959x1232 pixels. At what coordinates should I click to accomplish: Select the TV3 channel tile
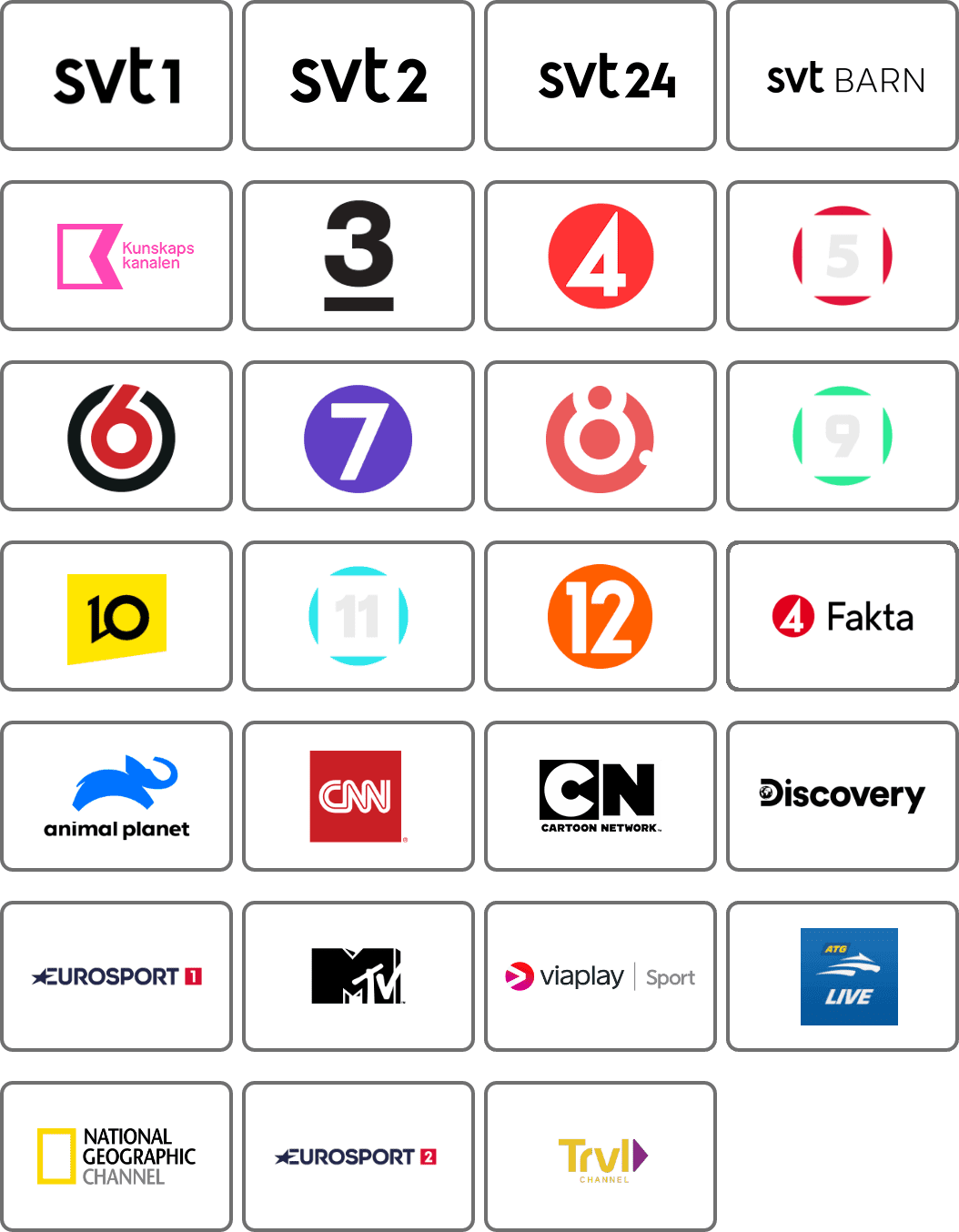pyautogui.click(x=358, y=256)
